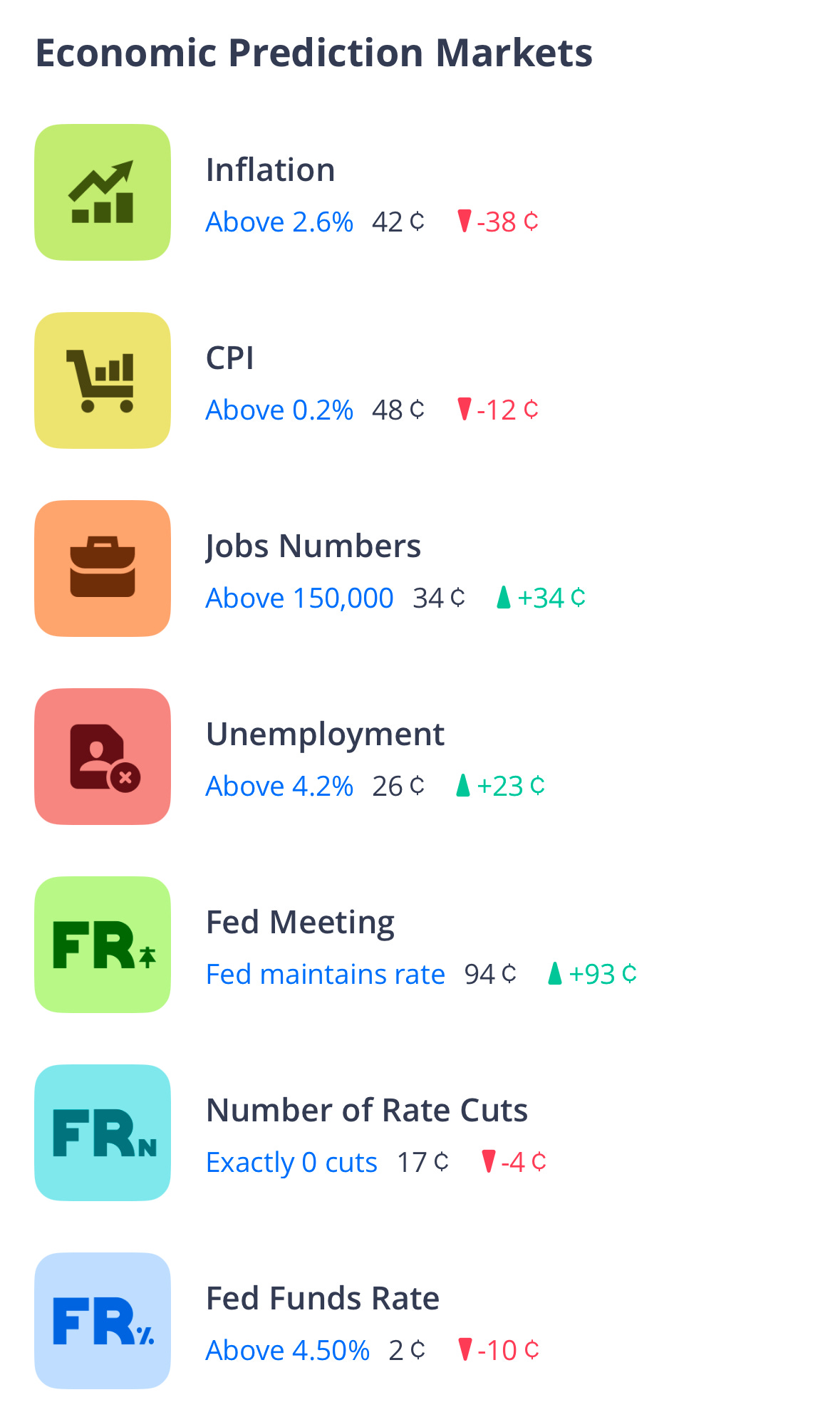Select the Above 2.6% contract link

[x=279, y=222]
